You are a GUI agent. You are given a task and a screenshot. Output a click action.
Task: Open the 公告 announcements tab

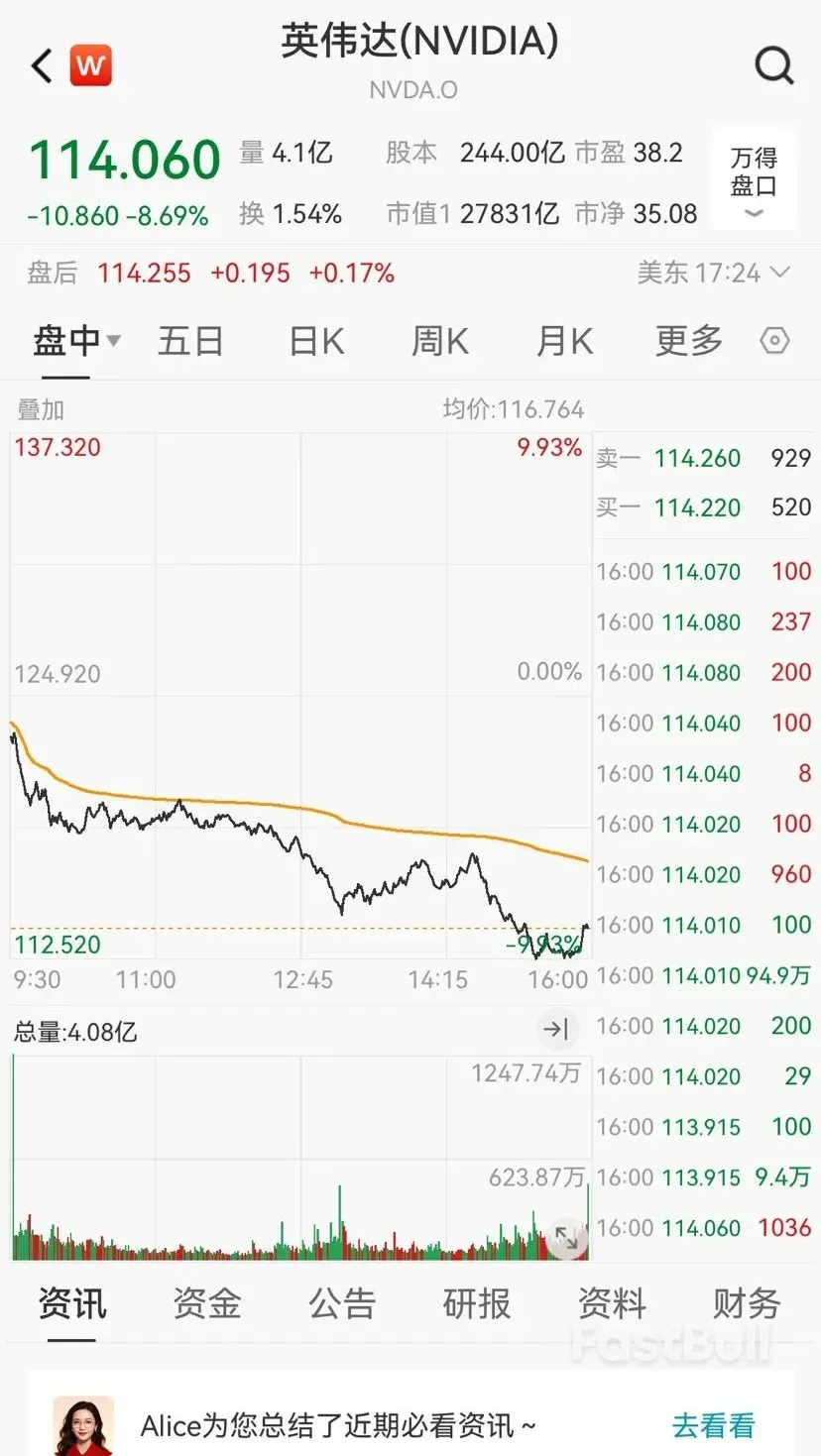point(342,1304)
